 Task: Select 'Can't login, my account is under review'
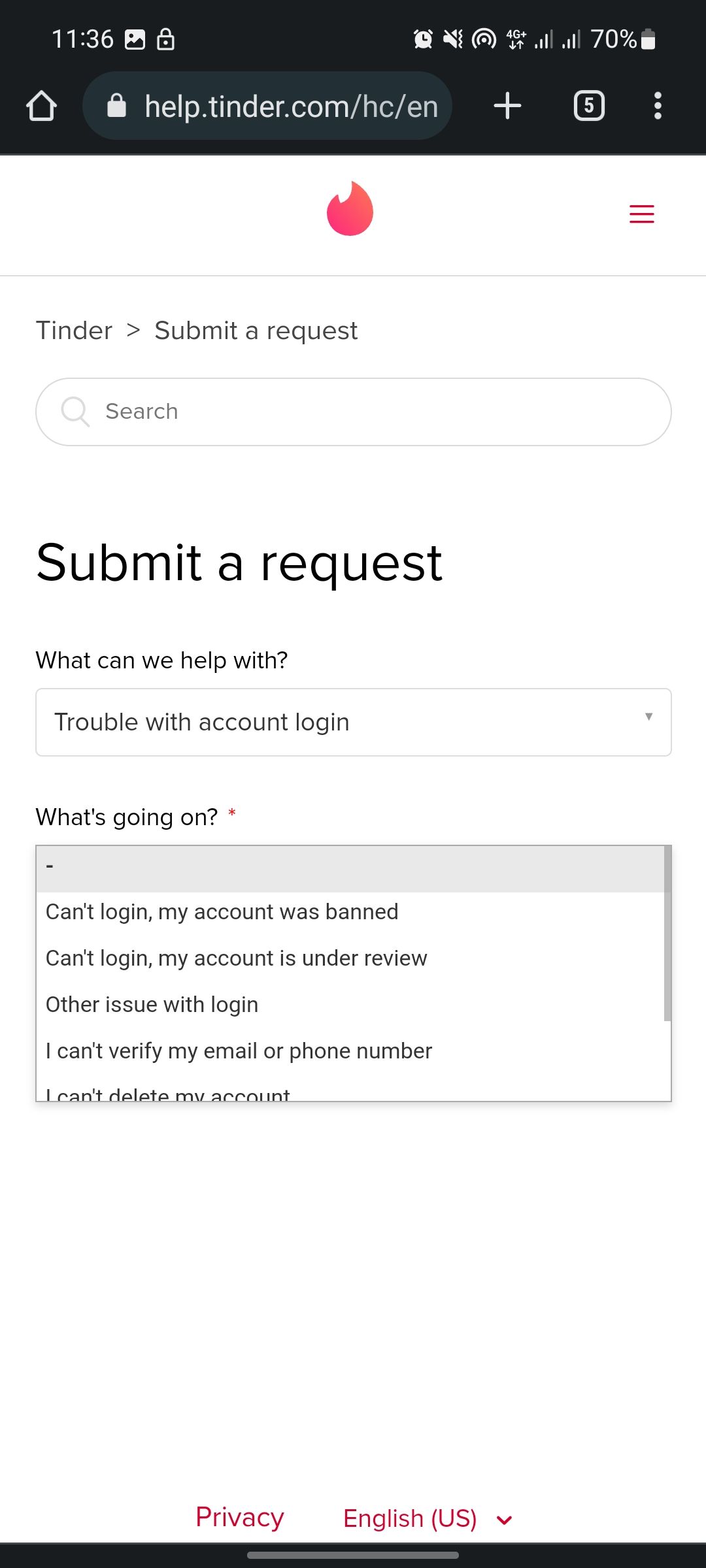click(235, 958)
